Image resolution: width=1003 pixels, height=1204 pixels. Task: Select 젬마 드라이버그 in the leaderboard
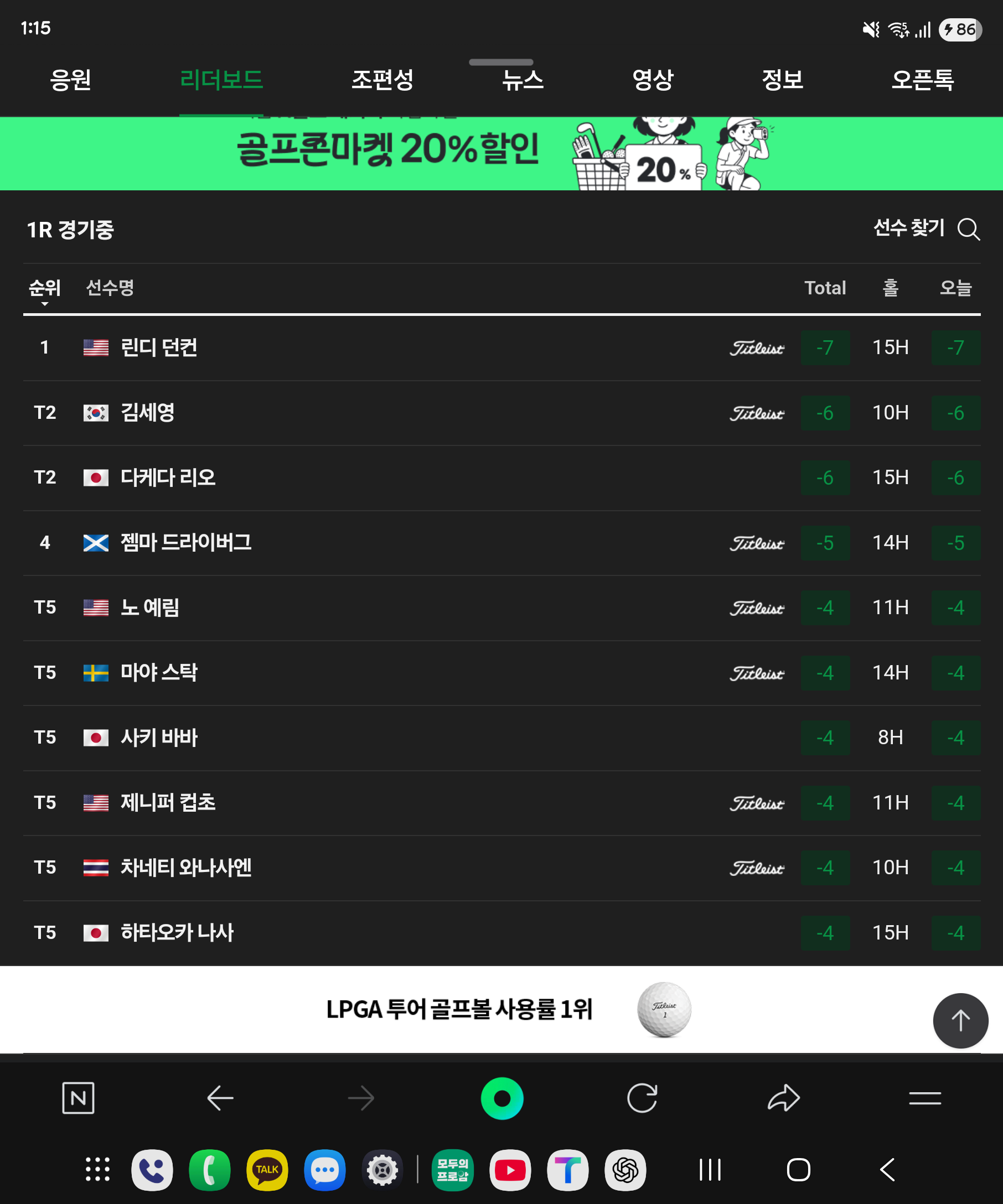click(186, 542)
